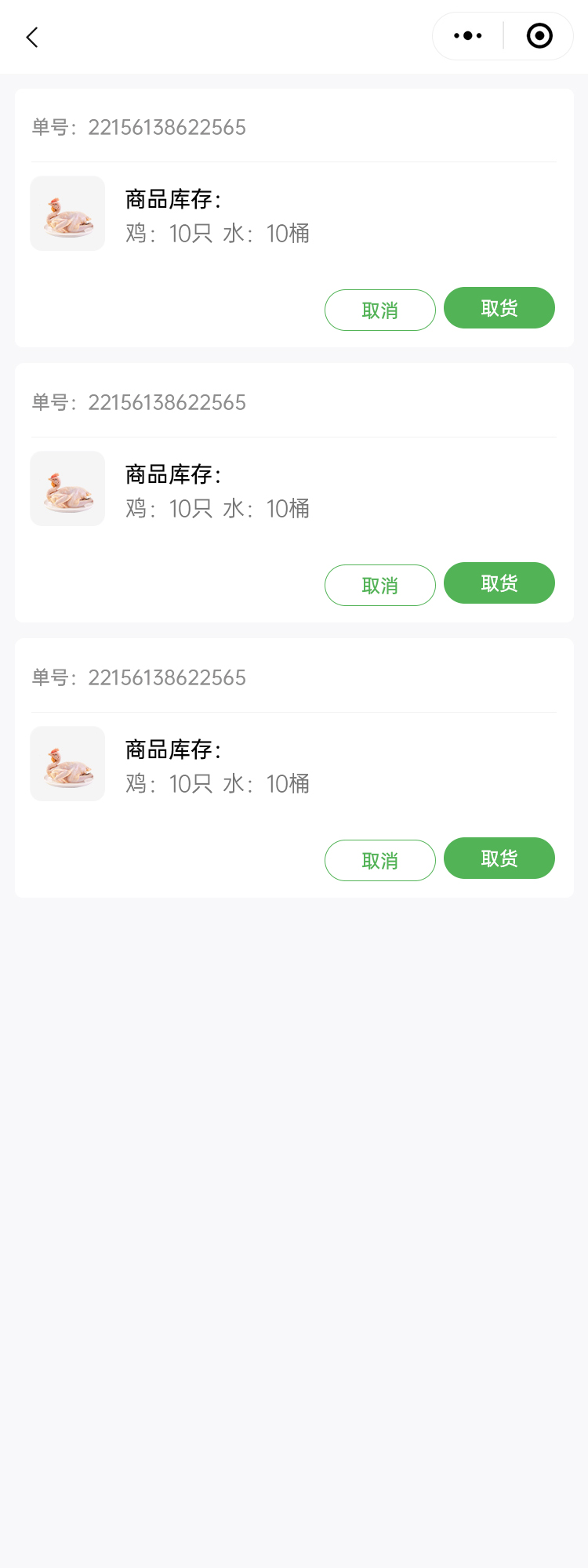The image size is (588, 1568).
Task: Go back using the top arrow
Action: click(32, 37)
